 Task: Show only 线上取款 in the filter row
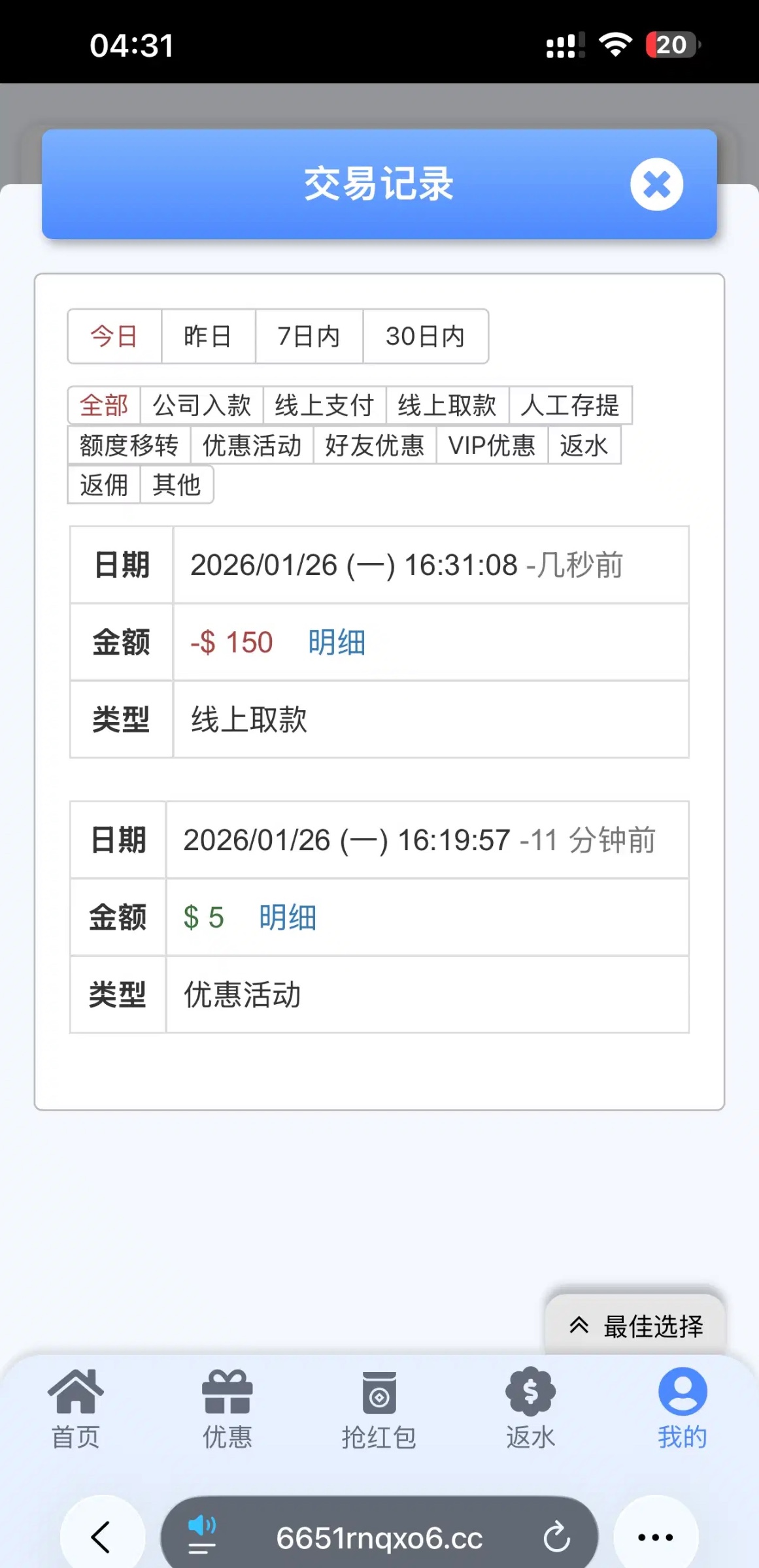point(447,406)
